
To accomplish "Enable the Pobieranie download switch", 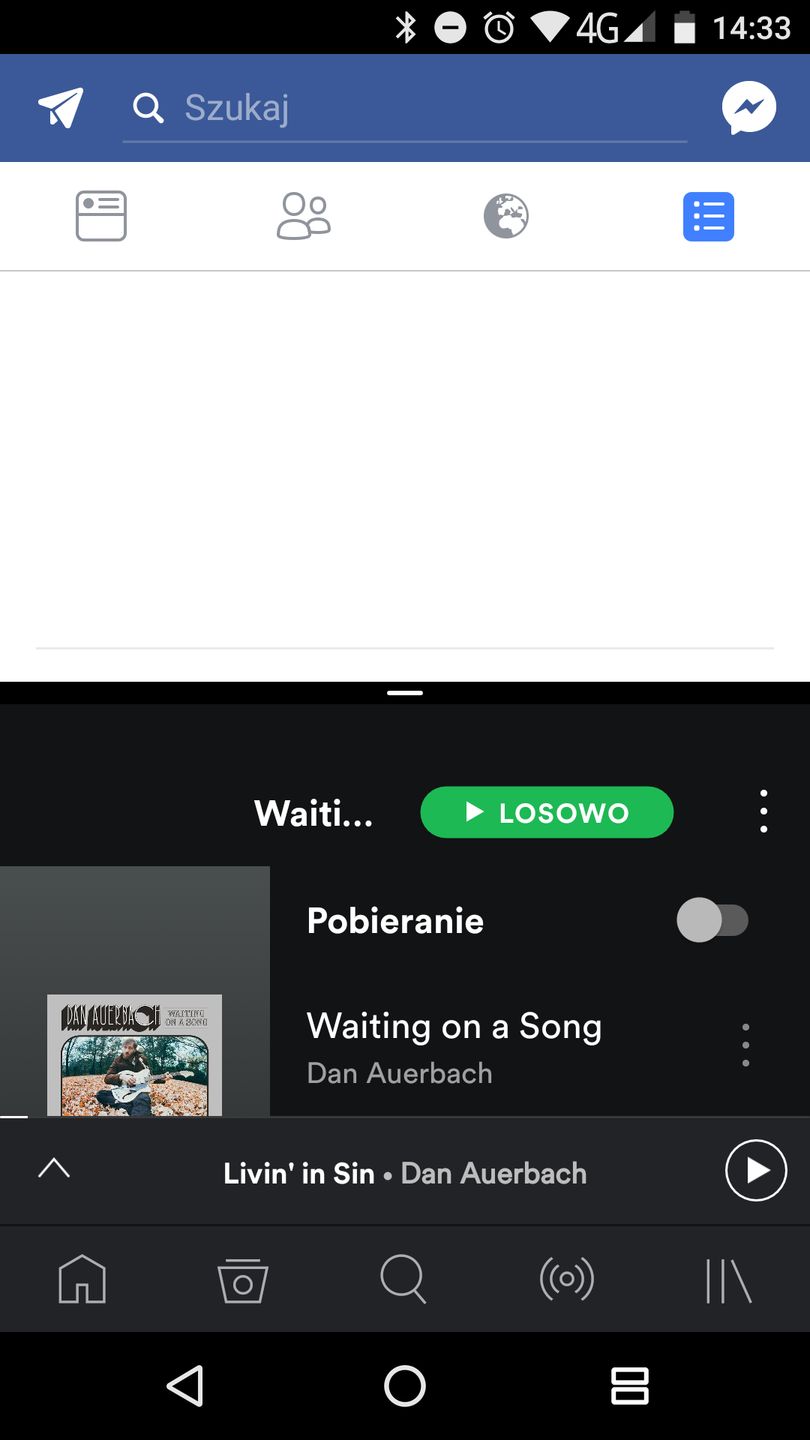I will coord(712,920).
